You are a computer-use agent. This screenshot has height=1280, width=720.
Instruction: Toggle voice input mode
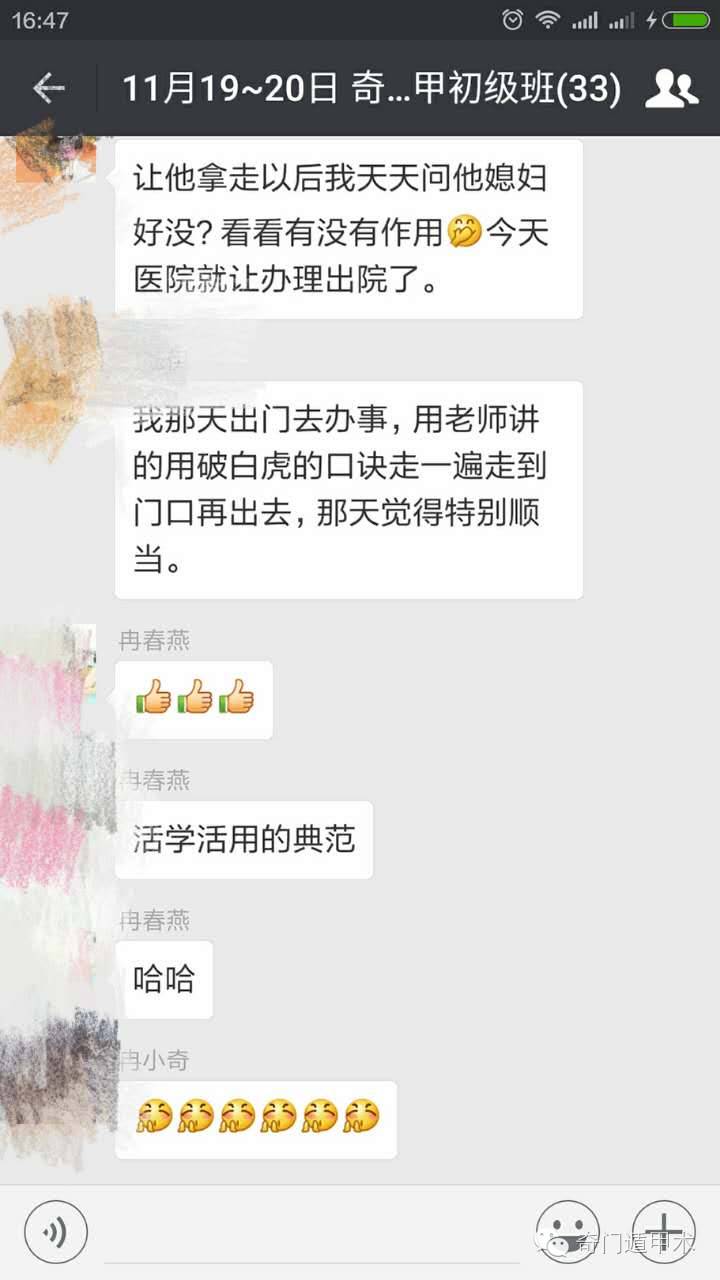pyautogui.click(x=55, y=1230)
